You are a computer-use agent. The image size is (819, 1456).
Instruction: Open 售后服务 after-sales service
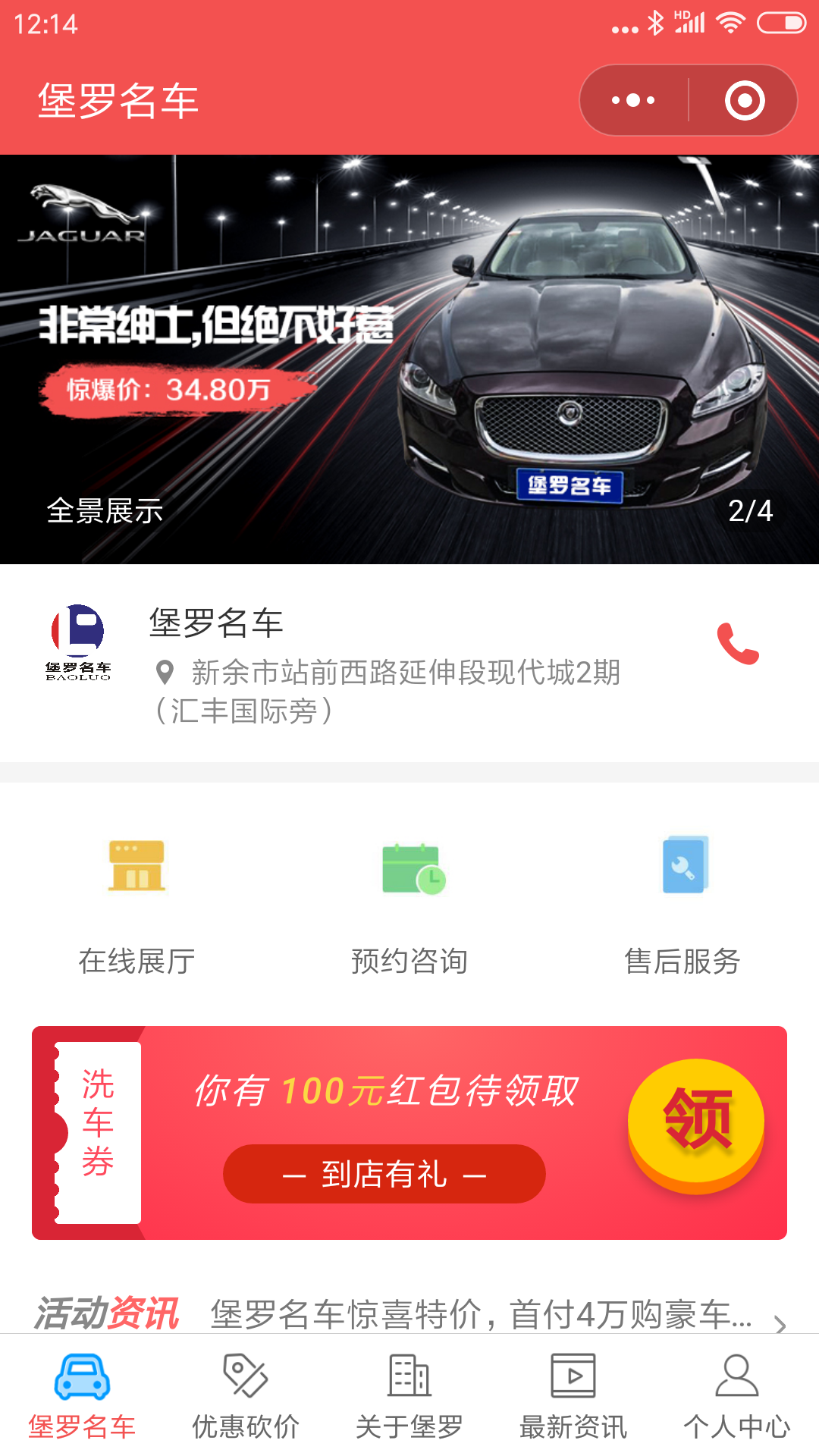pyautogui.click(x=682, y=902)
